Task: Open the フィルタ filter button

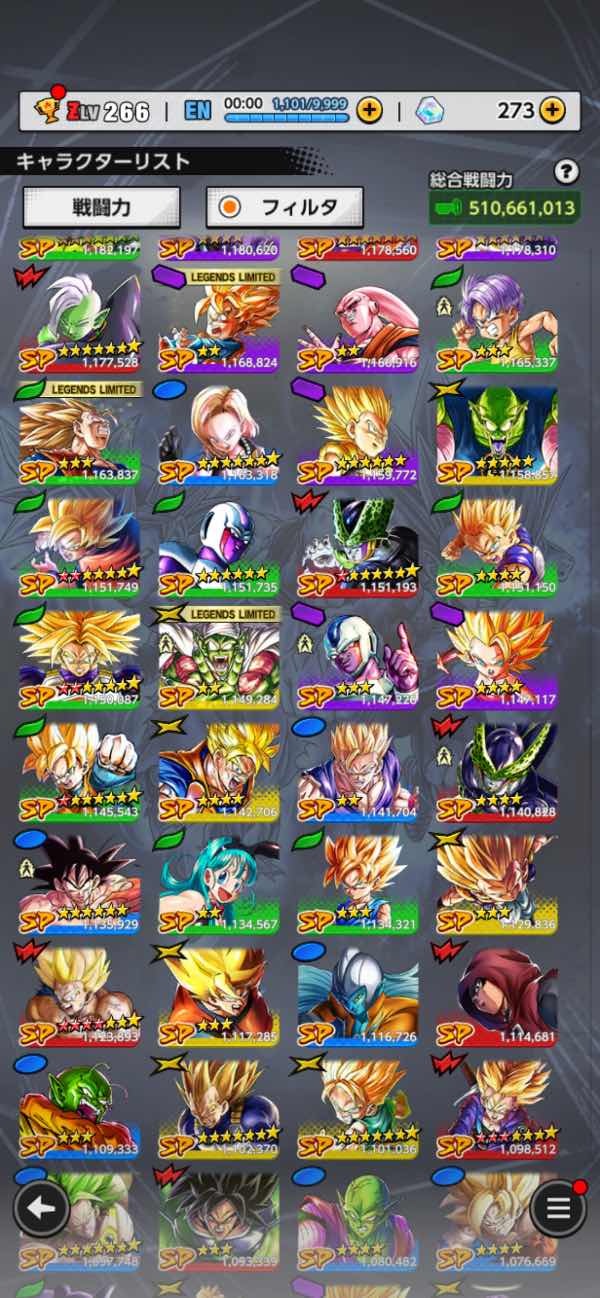Action: [284, 207]
